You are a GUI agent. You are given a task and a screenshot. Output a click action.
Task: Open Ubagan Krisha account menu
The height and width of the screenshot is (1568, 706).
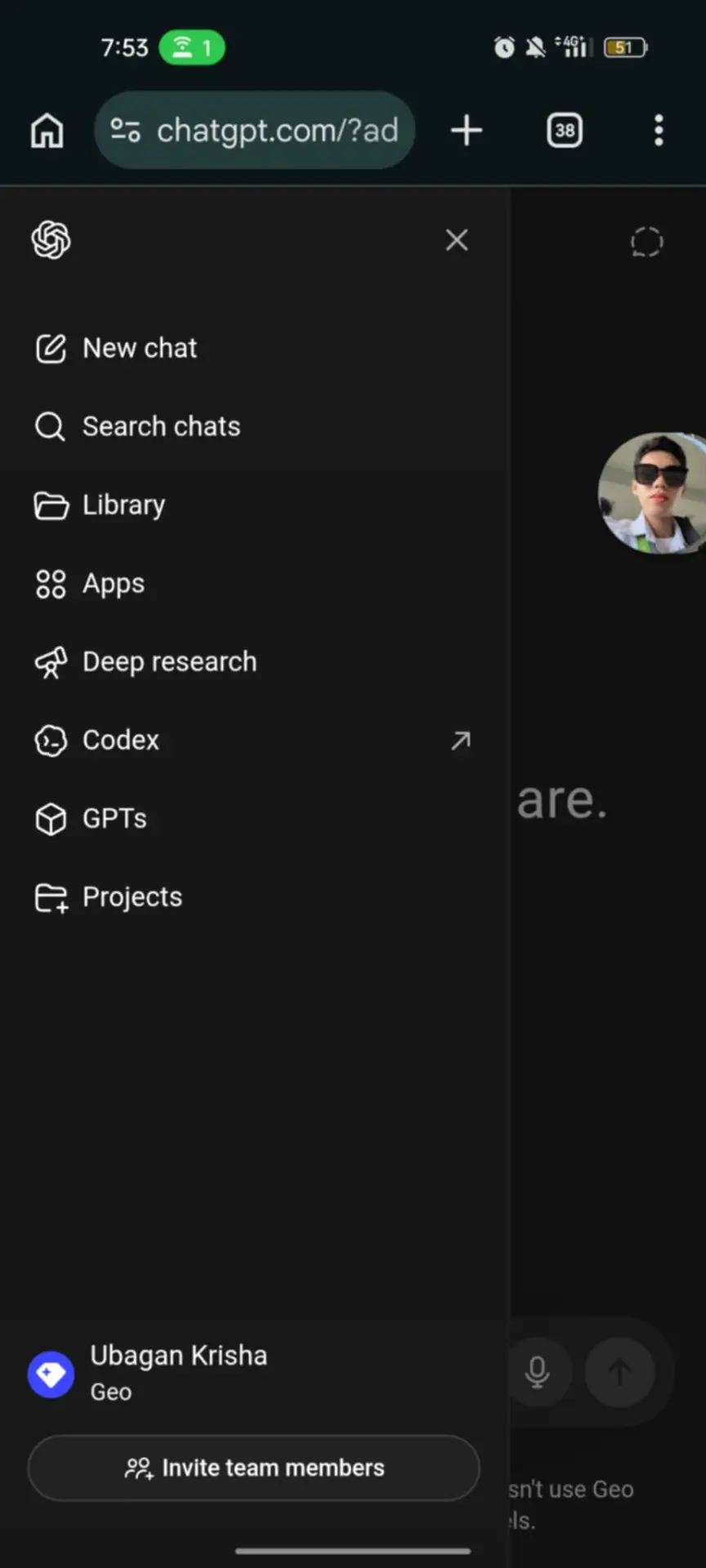pos(253,1373)
